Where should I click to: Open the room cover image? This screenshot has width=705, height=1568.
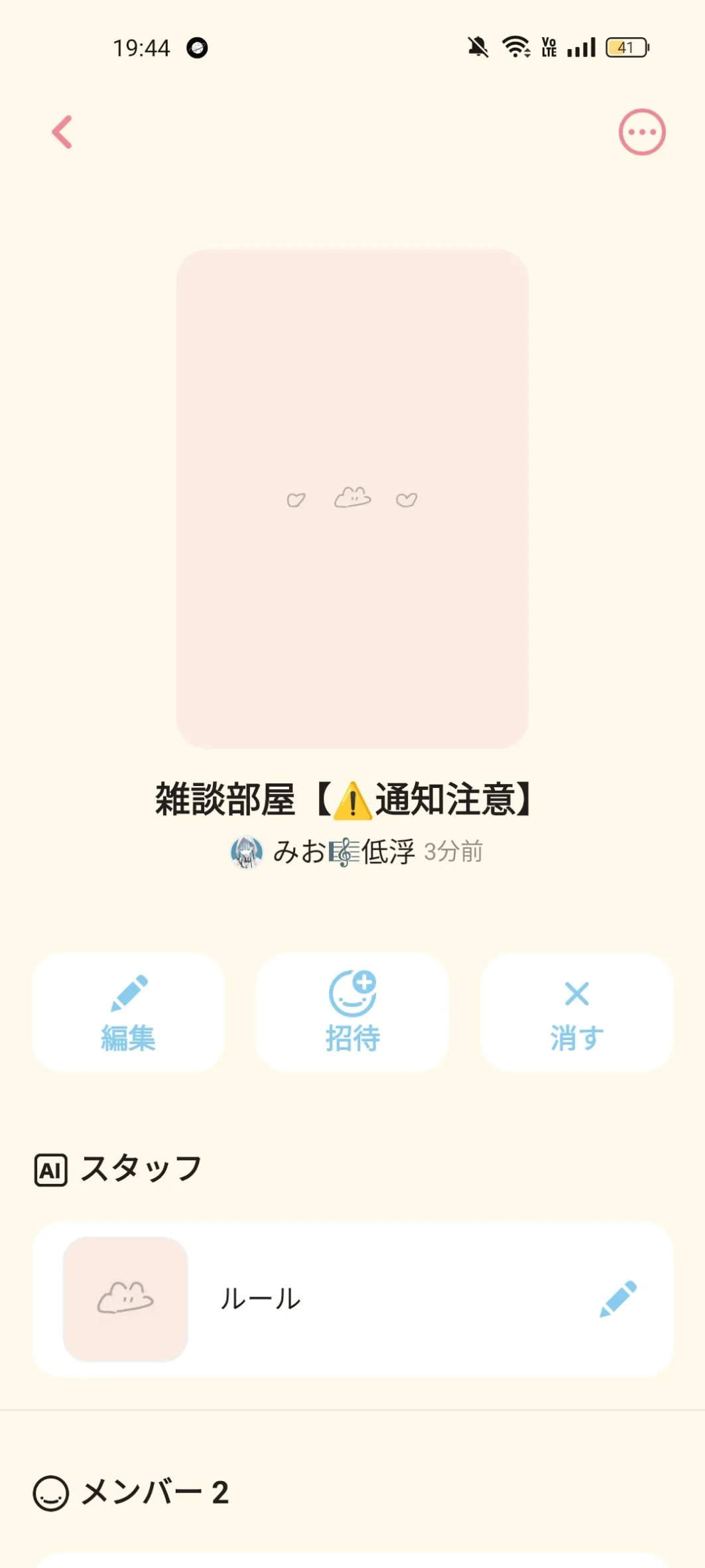coord(352,499)
